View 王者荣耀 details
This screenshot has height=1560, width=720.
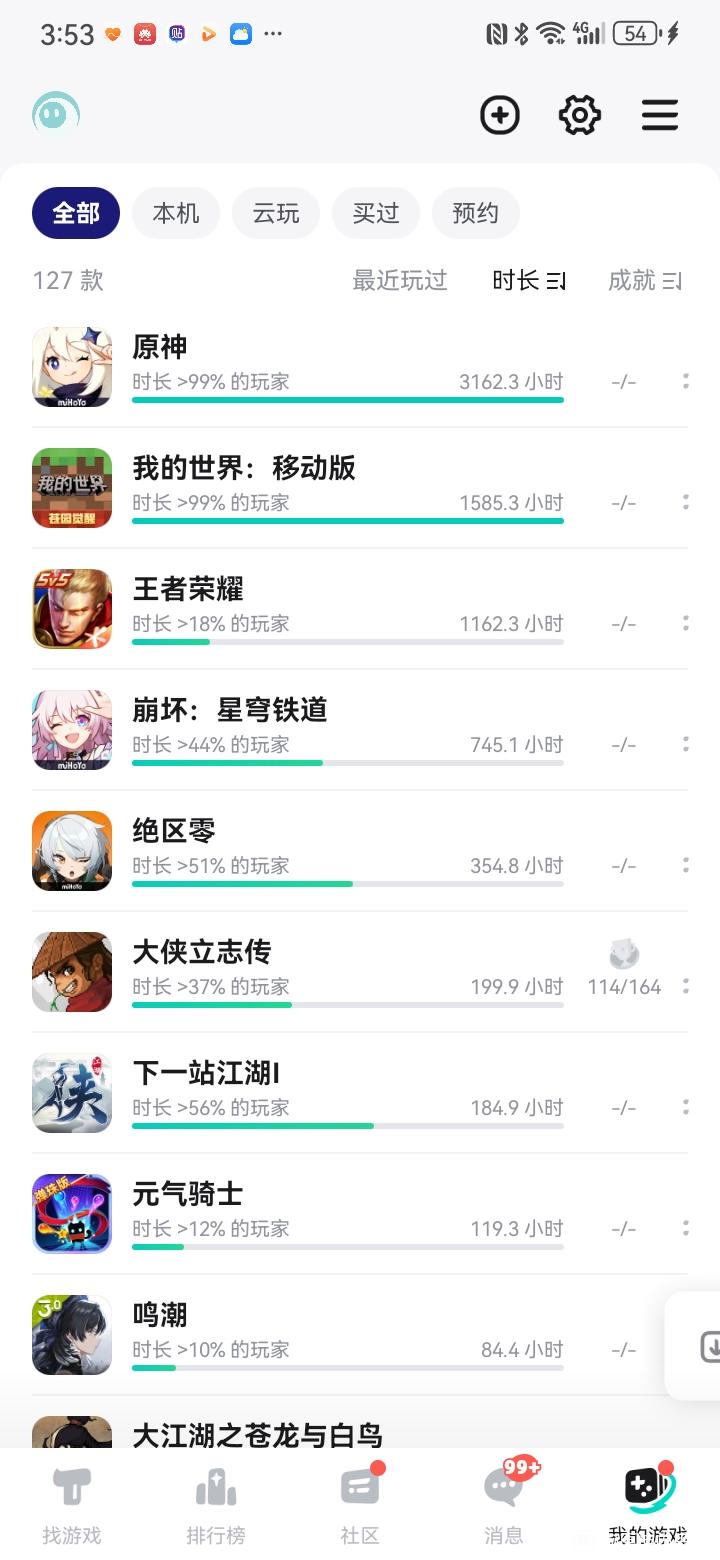coord(188,589)
